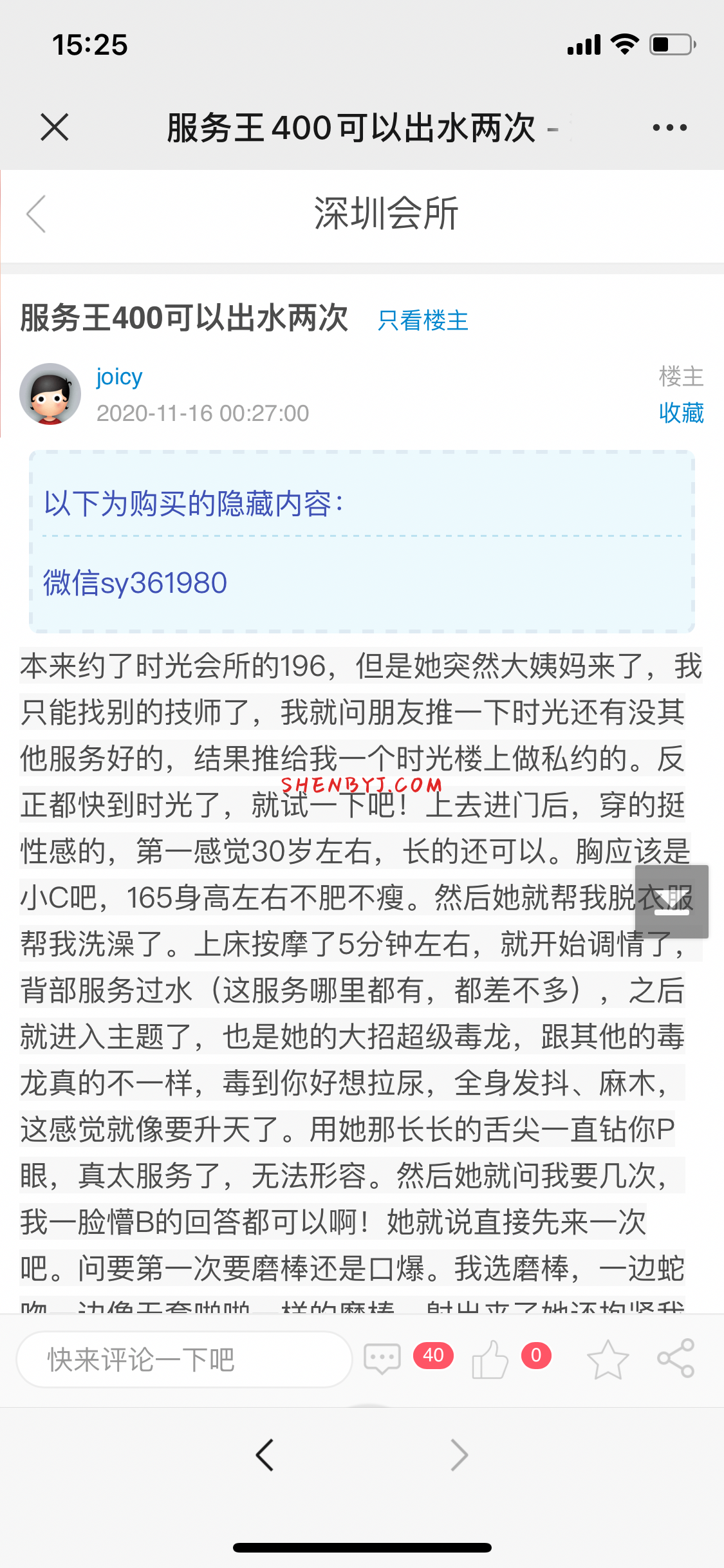724x1568 pixels.
Task: Open joicy's user profile
Action: (119, 377)
